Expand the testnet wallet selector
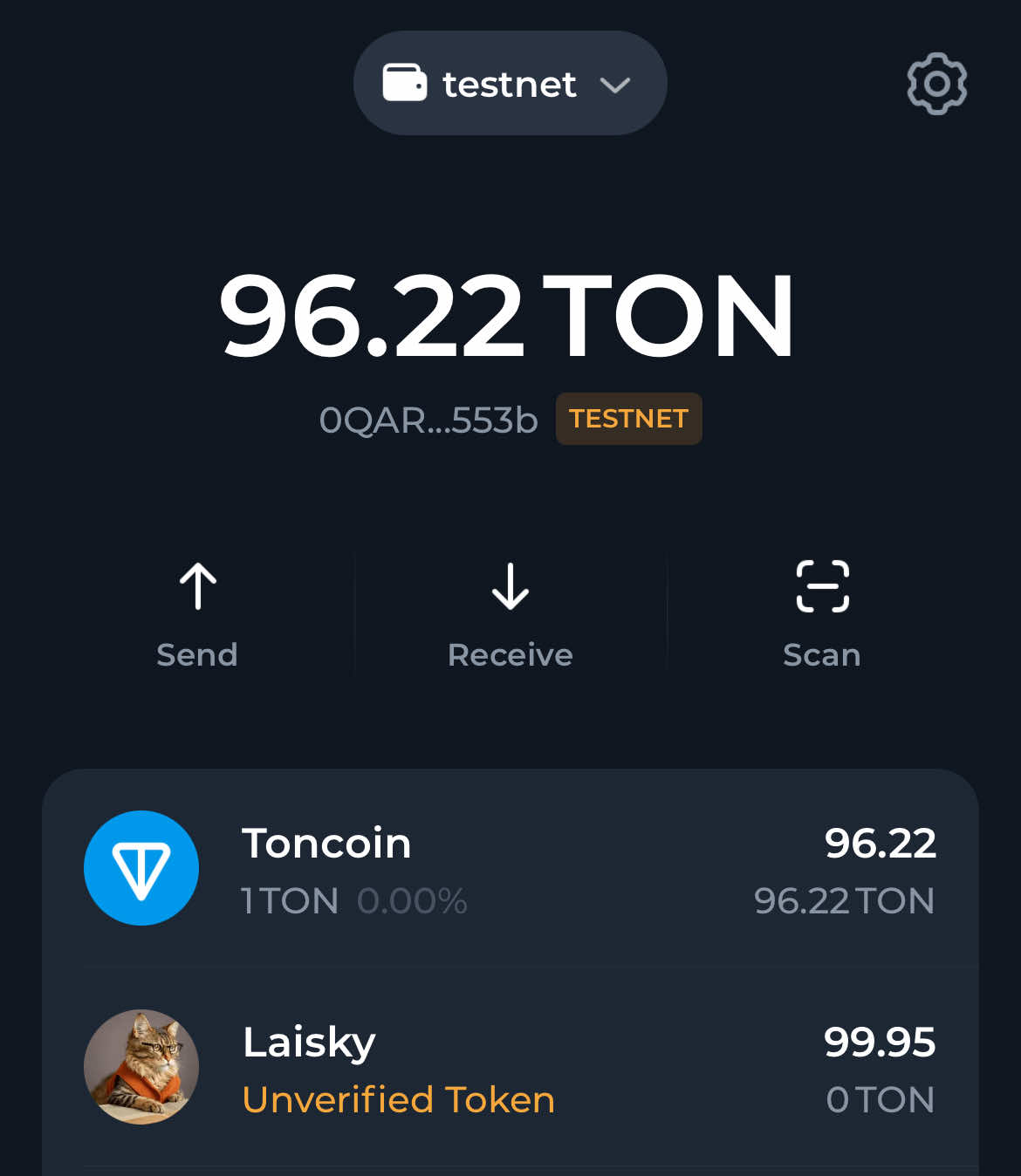Image resolution: width=1021 pixels, height=1176 pixels. click(x=510, y=84)
